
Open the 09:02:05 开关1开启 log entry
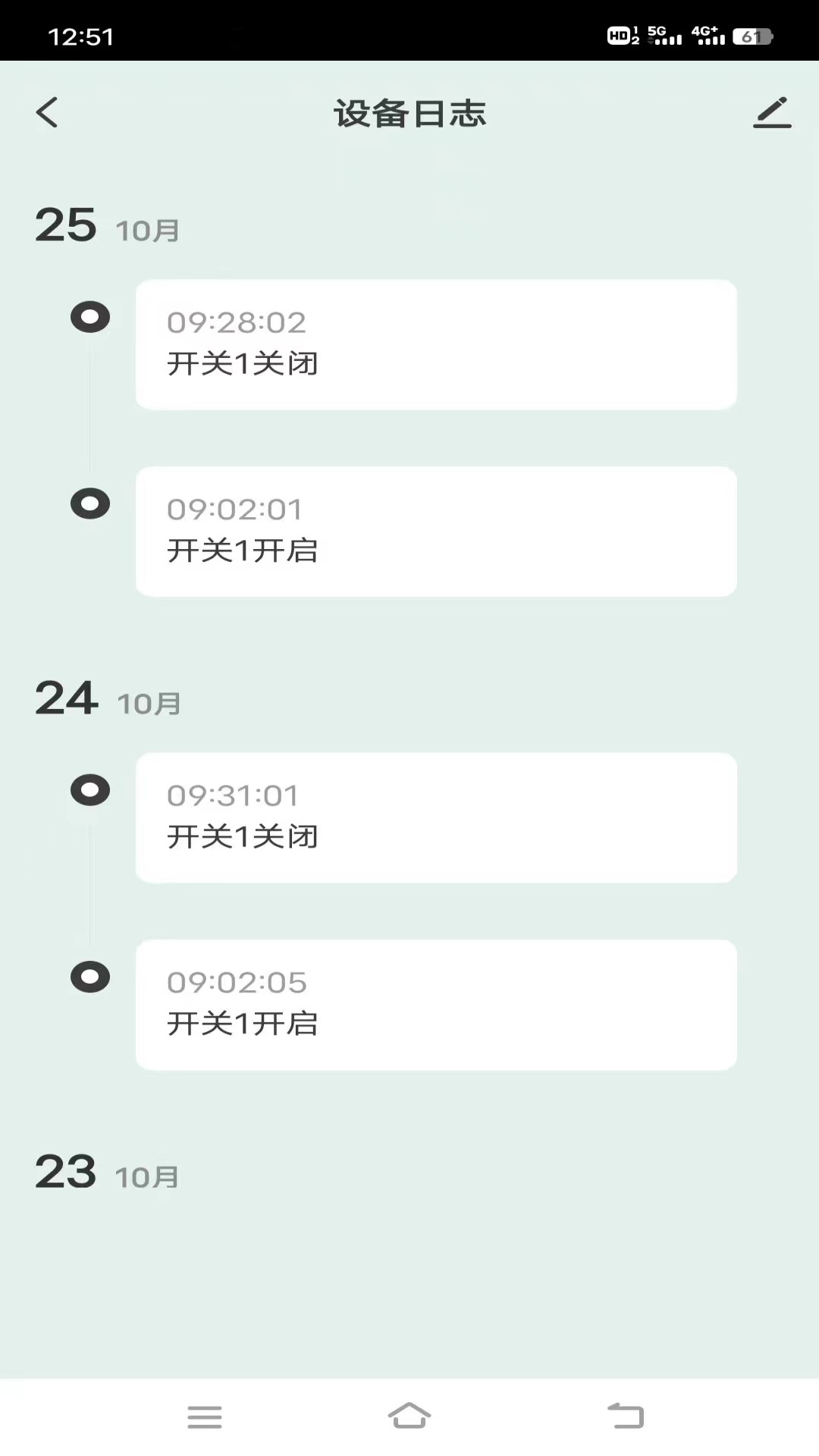[435, 1005]
